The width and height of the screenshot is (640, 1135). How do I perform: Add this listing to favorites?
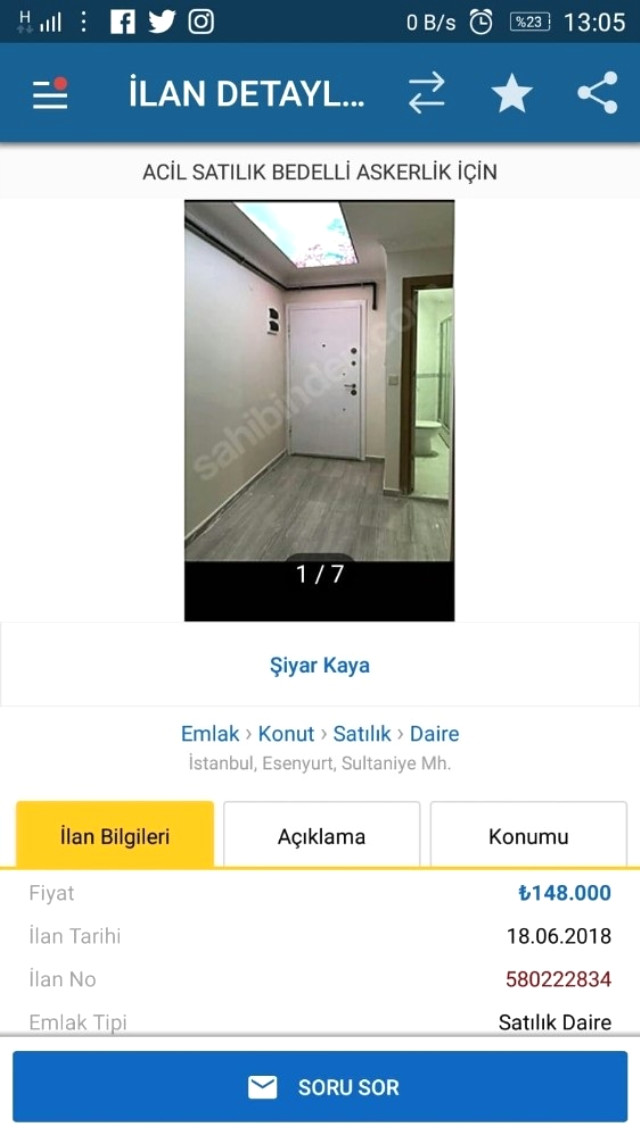point(511,94)
